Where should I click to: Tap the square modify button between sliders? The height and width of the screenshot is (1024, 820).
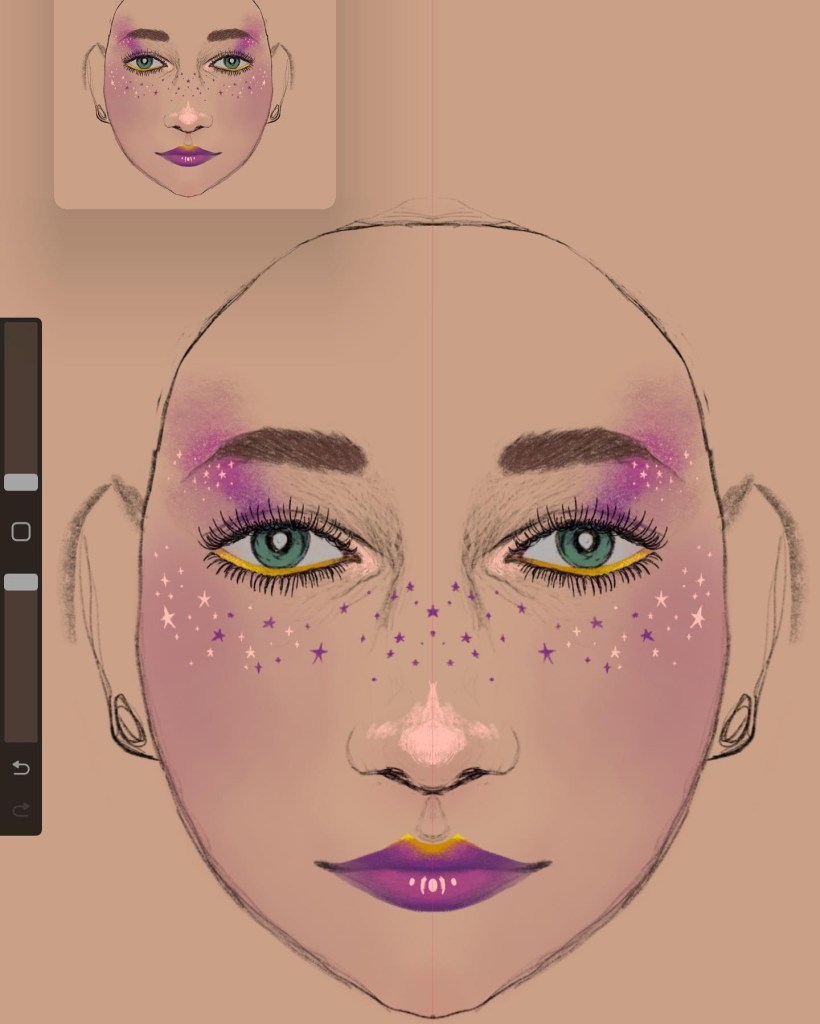point(21,532)
